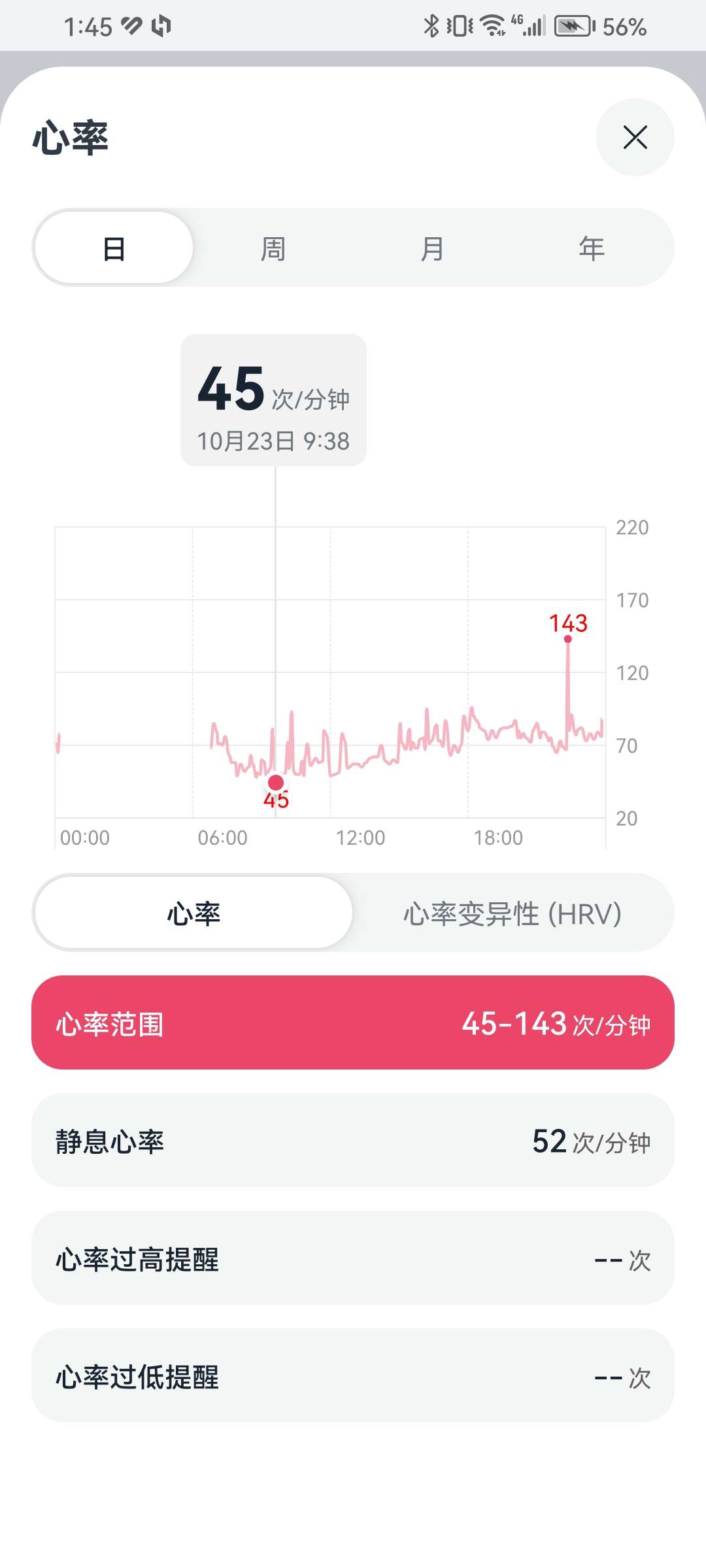Switch to 心率变异性 (HRV) tab
Viewport: 706px width, 1568px height.
click(x=512, y=913)
